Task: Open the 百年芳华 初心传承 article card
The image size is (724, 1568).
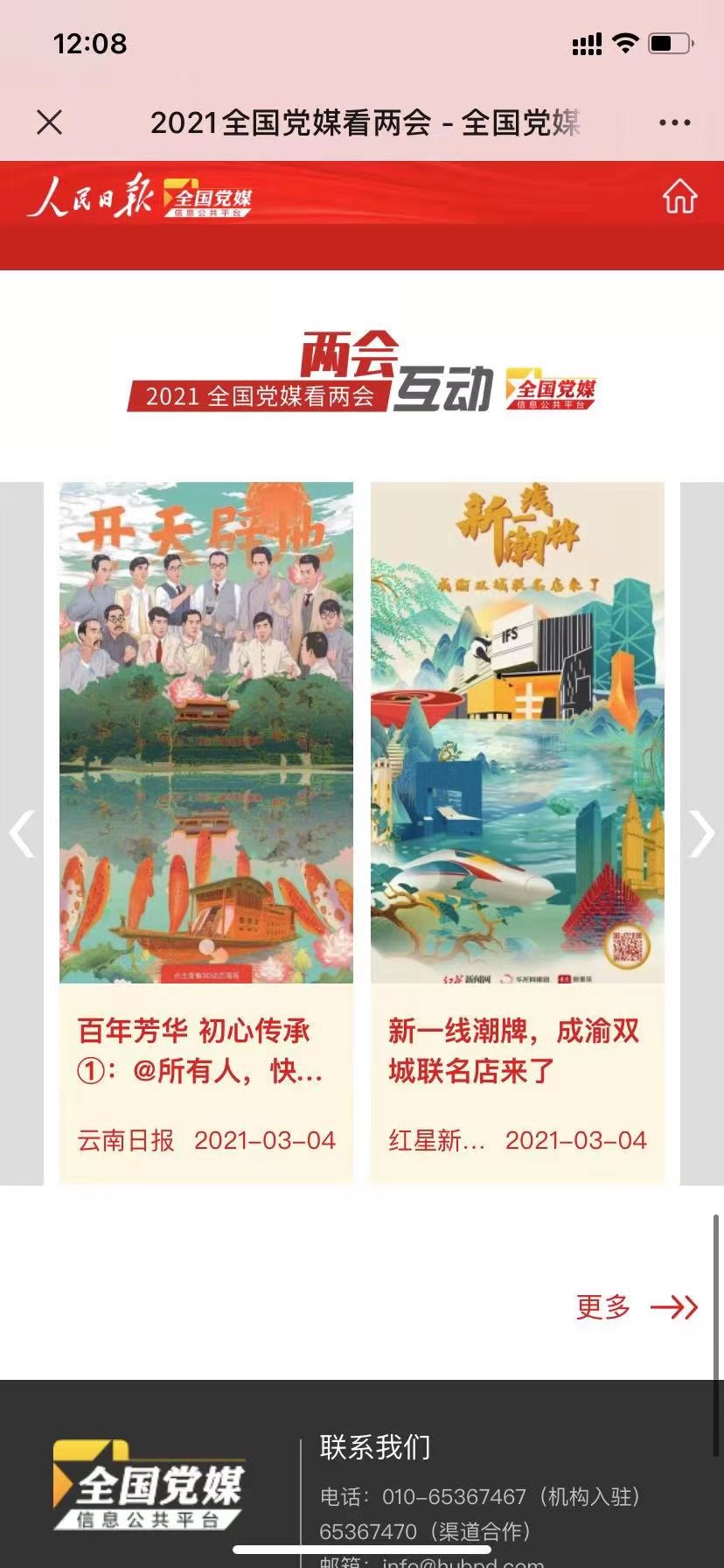Action: [206, 831]
